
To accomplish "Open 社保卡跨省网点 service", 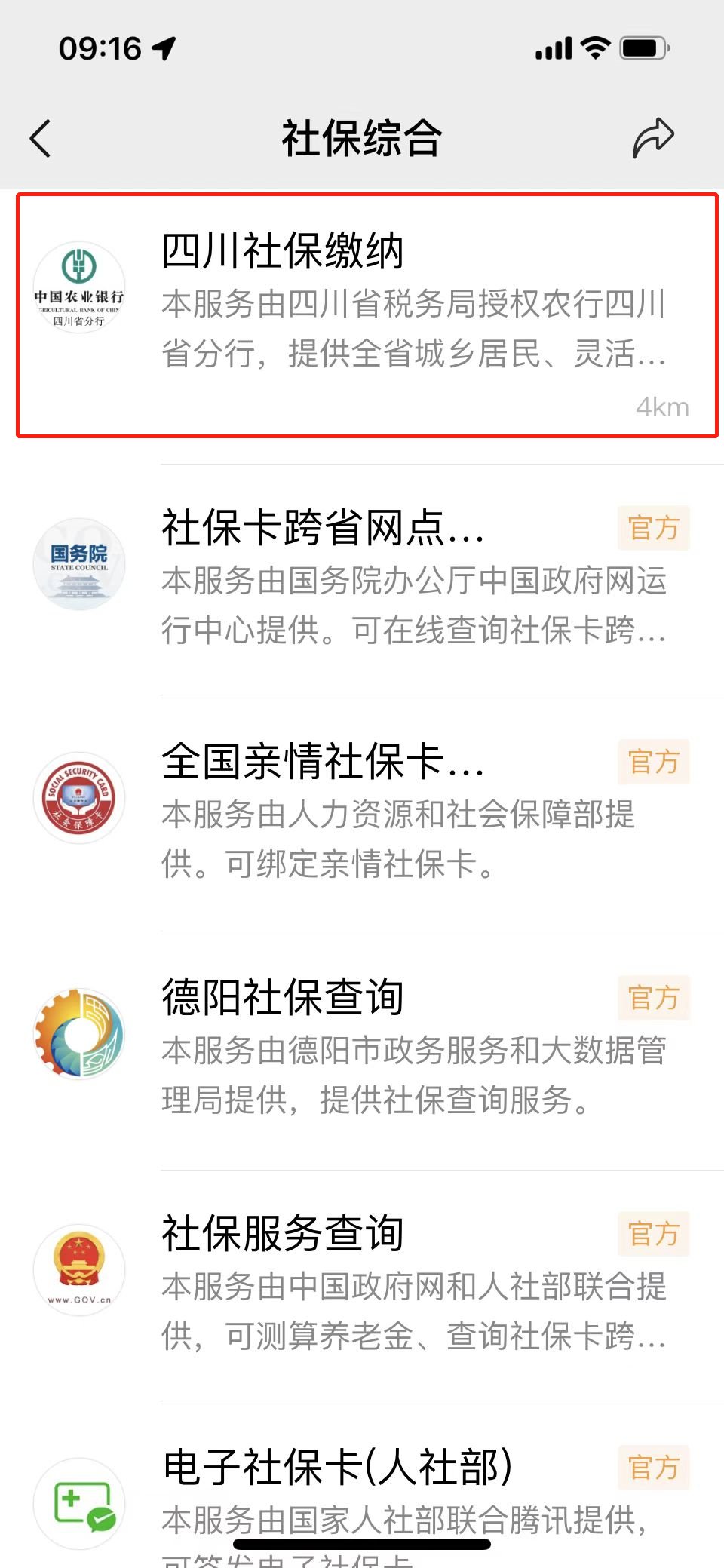I will point(367,578).
